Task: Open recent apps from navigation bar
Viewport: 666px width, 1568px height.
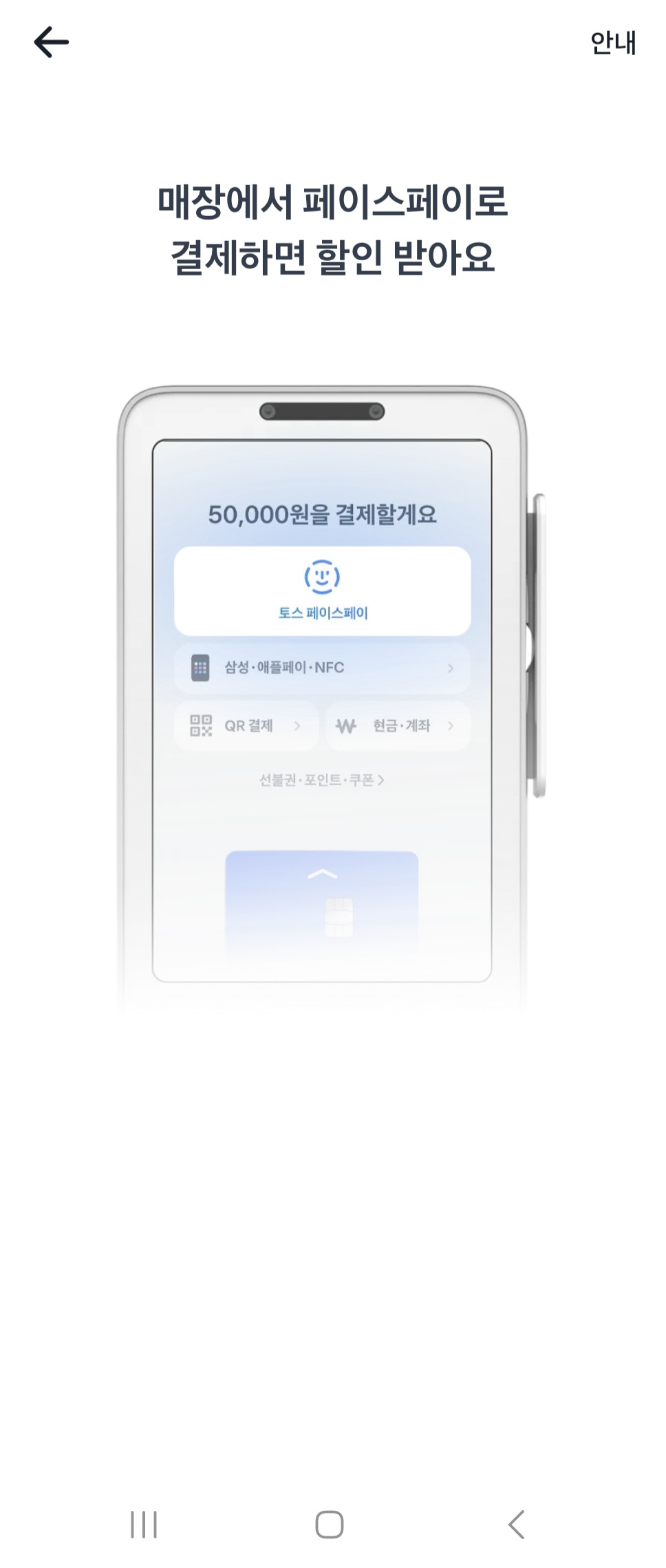Action: click(144, 1524)
